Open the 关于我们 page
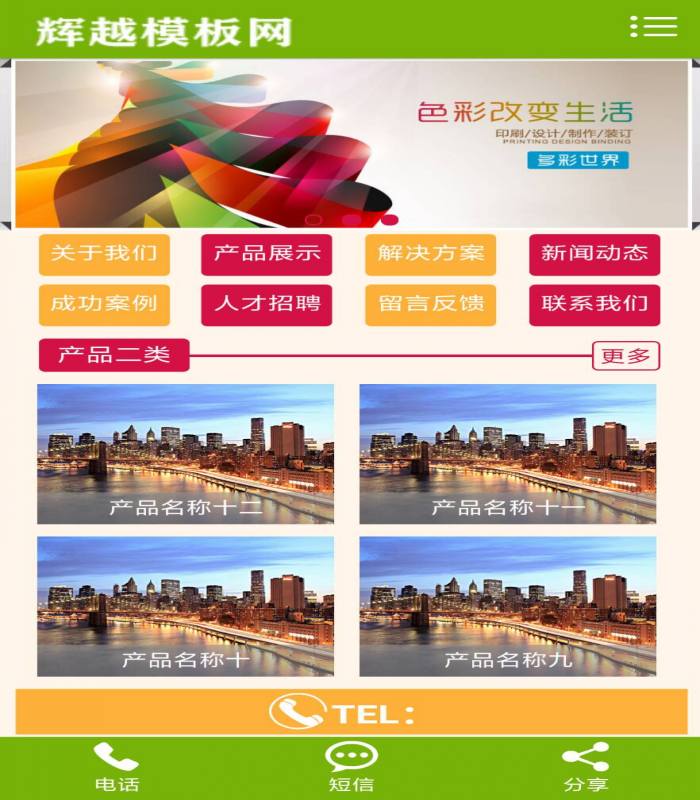The width and height of the screenshot is (700, 800). coord(104,254)
